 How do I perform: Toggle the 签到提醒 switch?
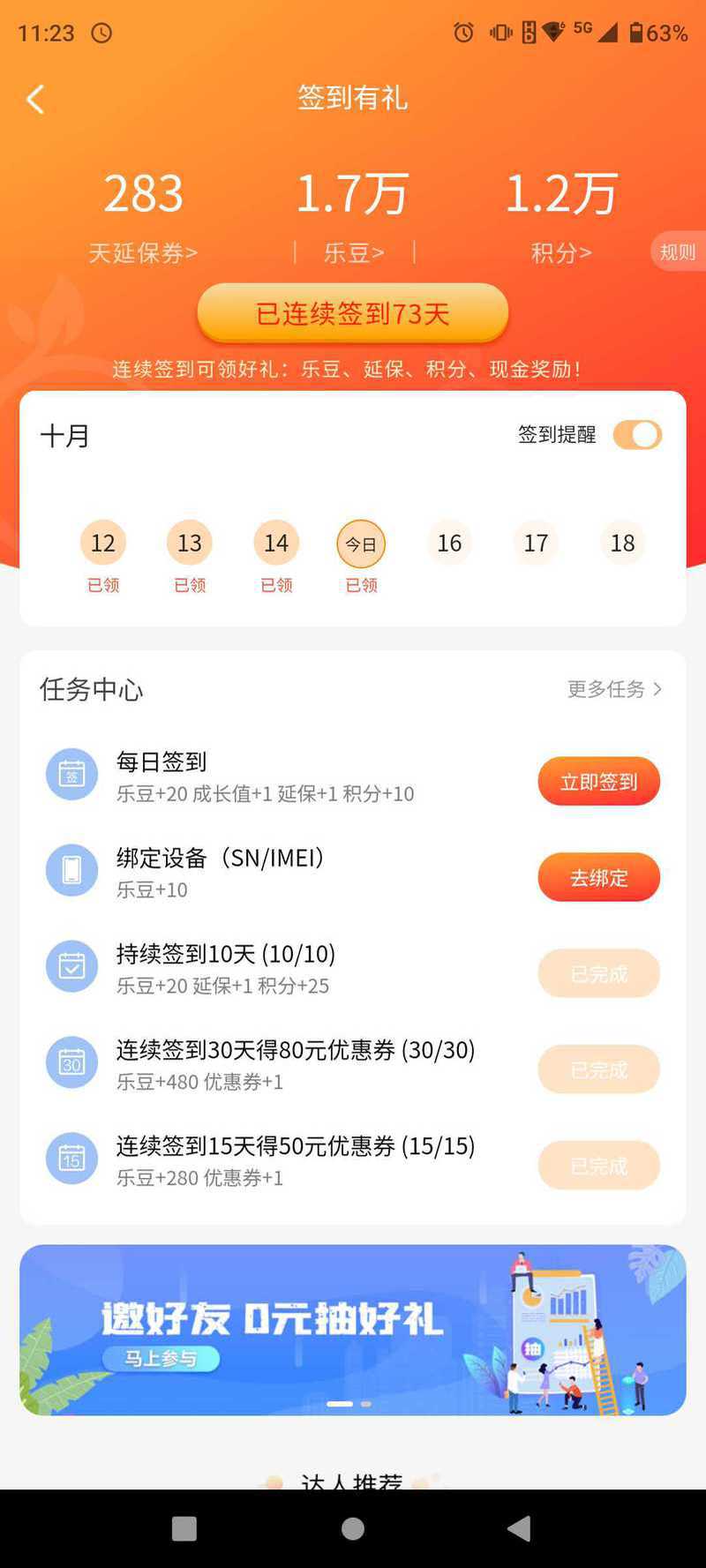637,435
